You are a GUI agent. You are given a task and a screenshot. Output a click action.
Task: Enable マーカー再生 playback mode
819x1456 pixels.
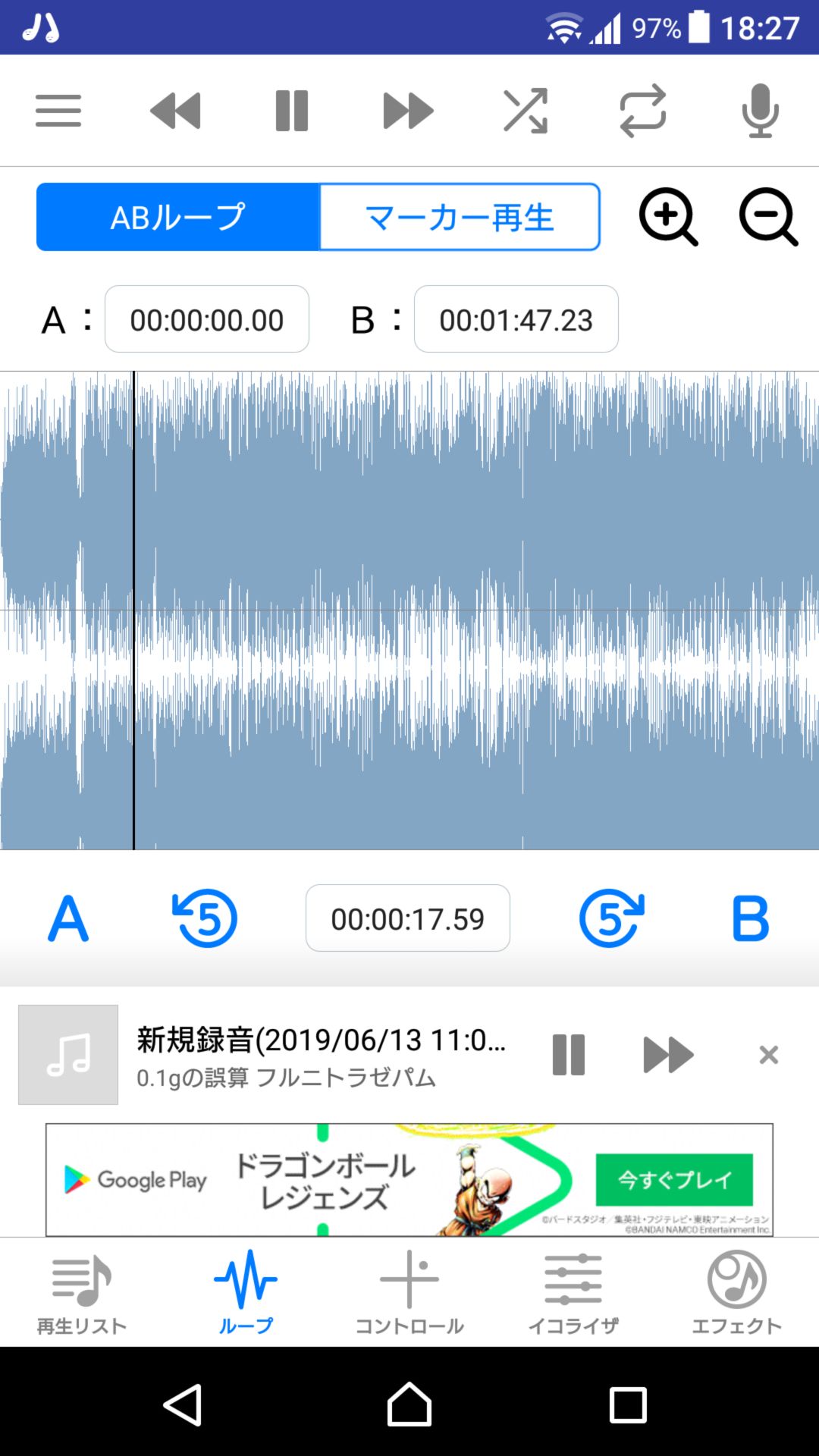coord(459,217)
